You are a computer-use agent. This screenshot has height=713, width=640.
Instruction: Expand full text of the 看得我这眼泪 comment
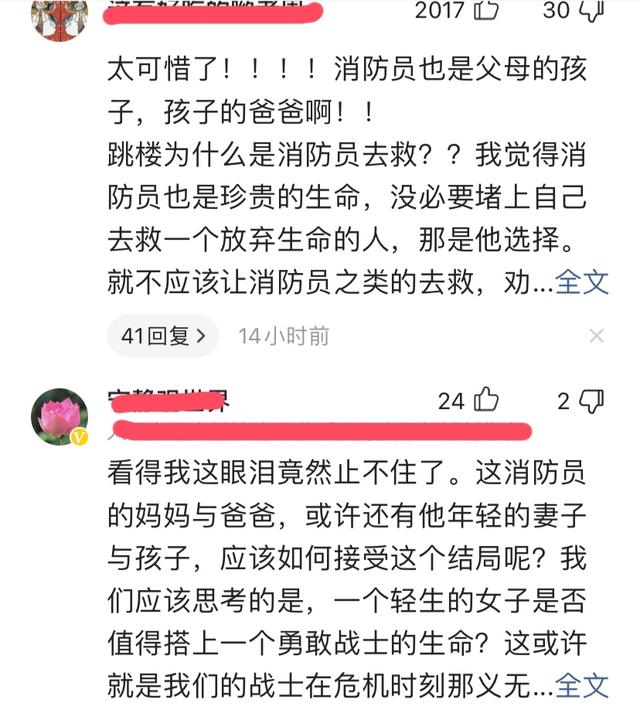click(x=582, y=685)
